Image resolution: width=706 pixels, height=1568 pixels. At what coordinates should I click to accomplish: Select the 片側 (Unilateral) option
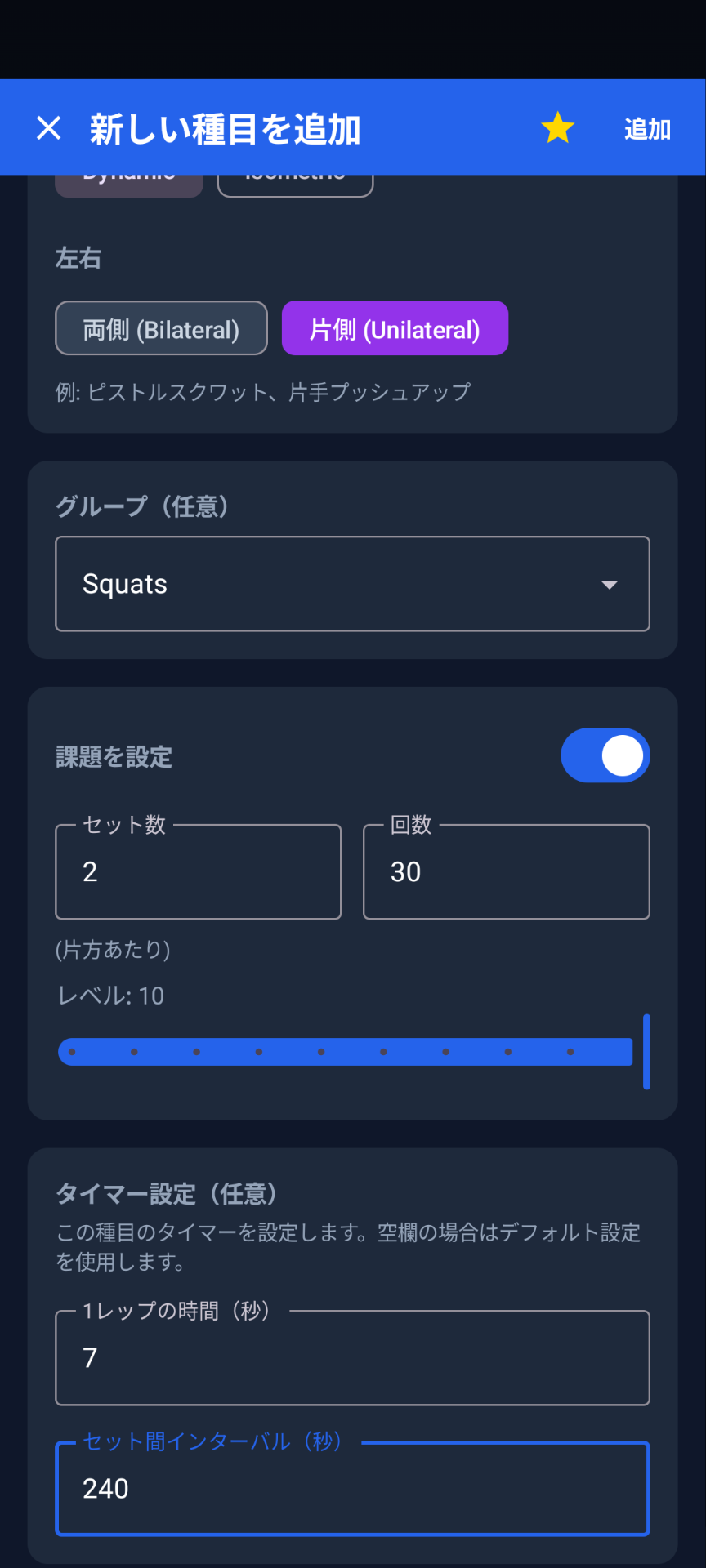tap(395, 328)
